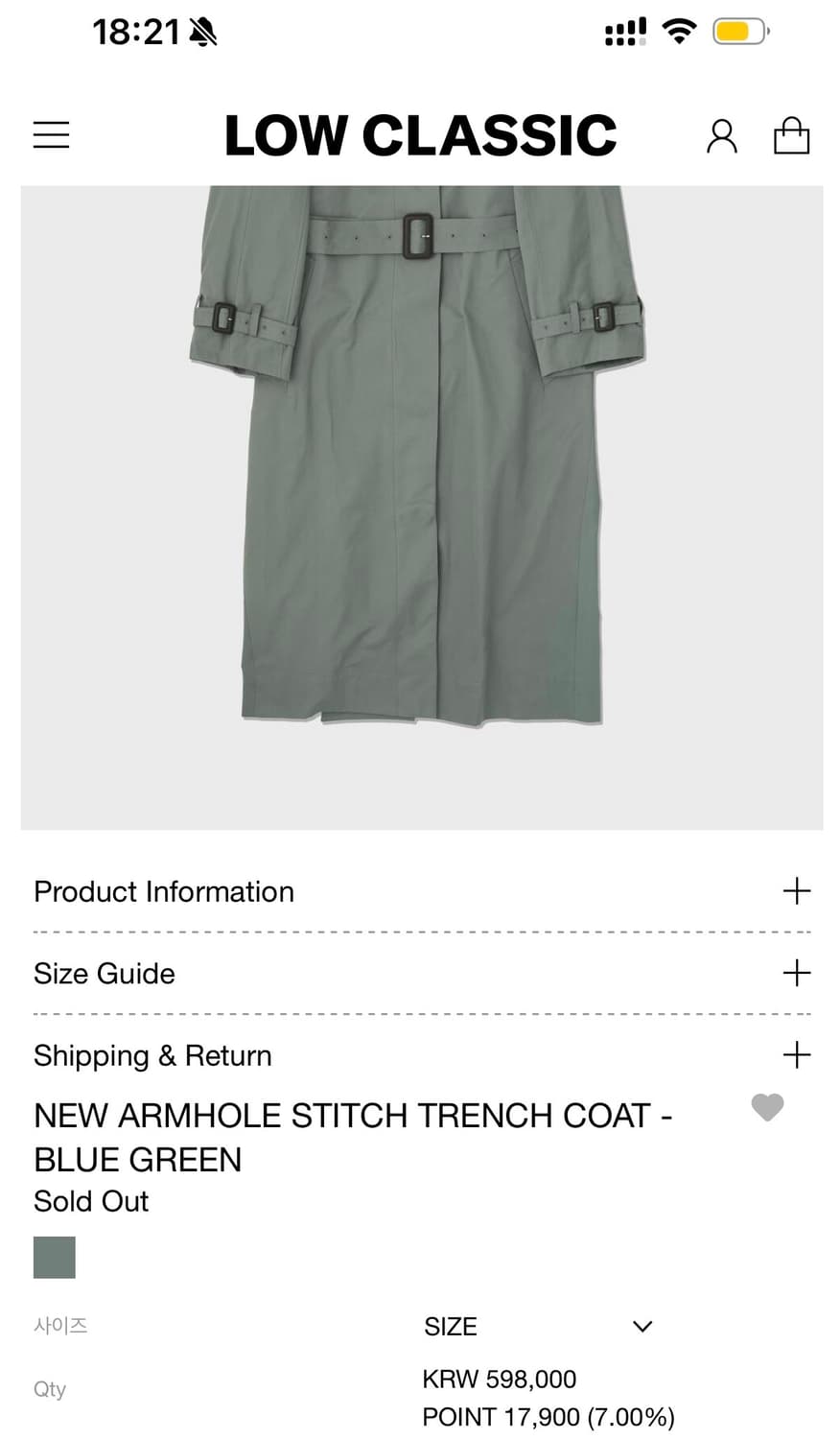Select the blue green color swatch

(55, 1257)
